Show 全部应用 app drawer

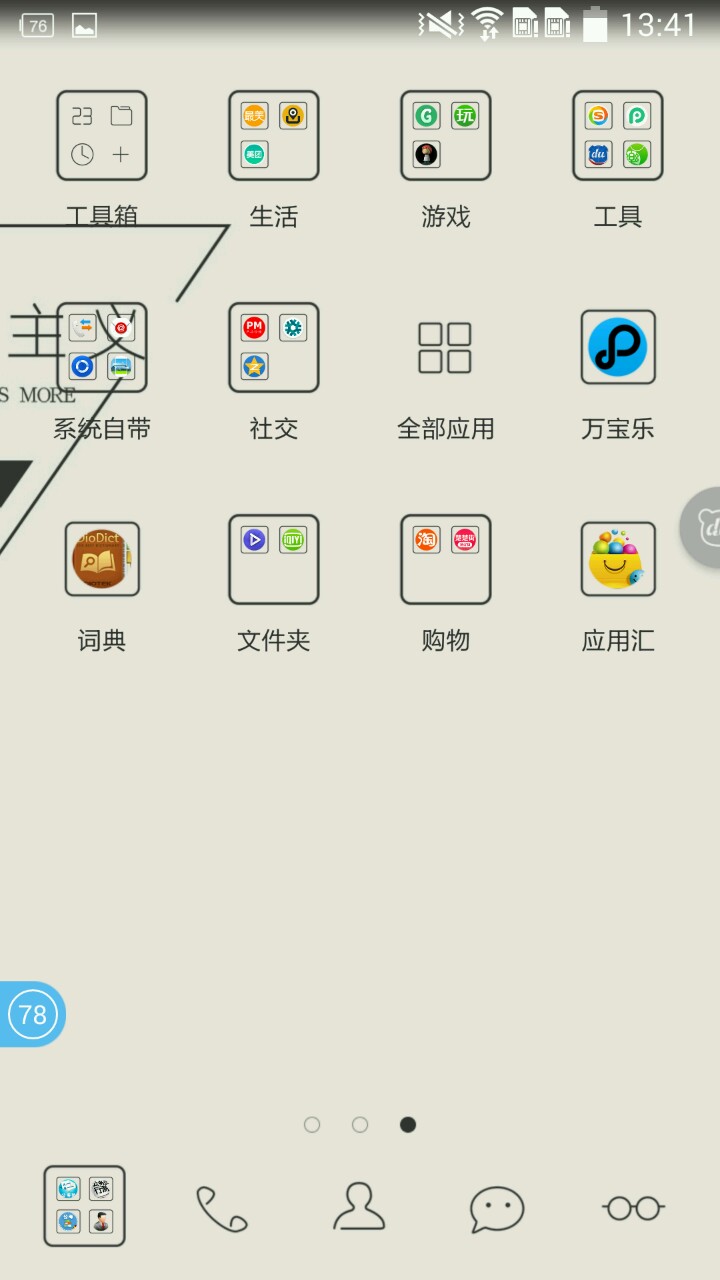(x=445, y=348)
